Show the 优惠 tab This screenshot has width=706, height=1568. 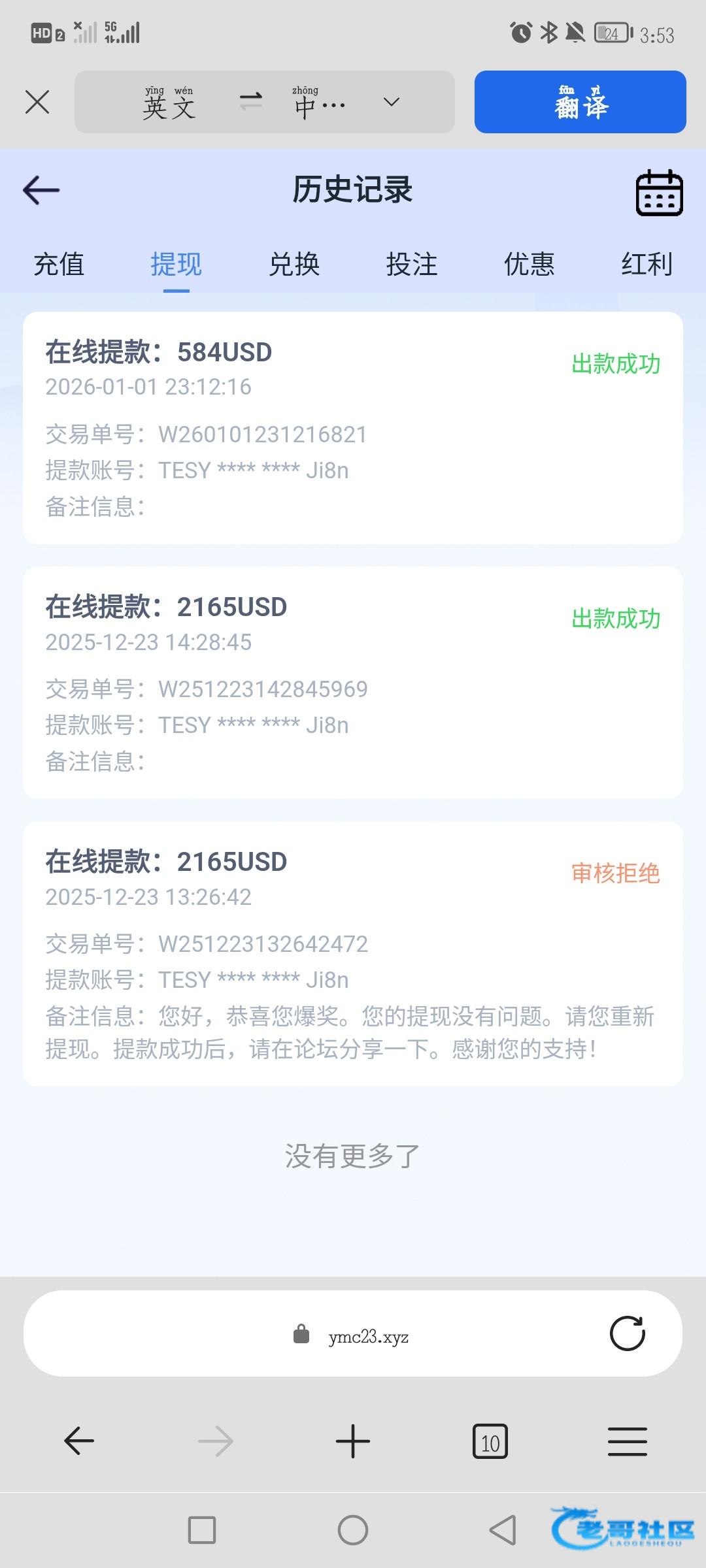[x=529, y=265]
